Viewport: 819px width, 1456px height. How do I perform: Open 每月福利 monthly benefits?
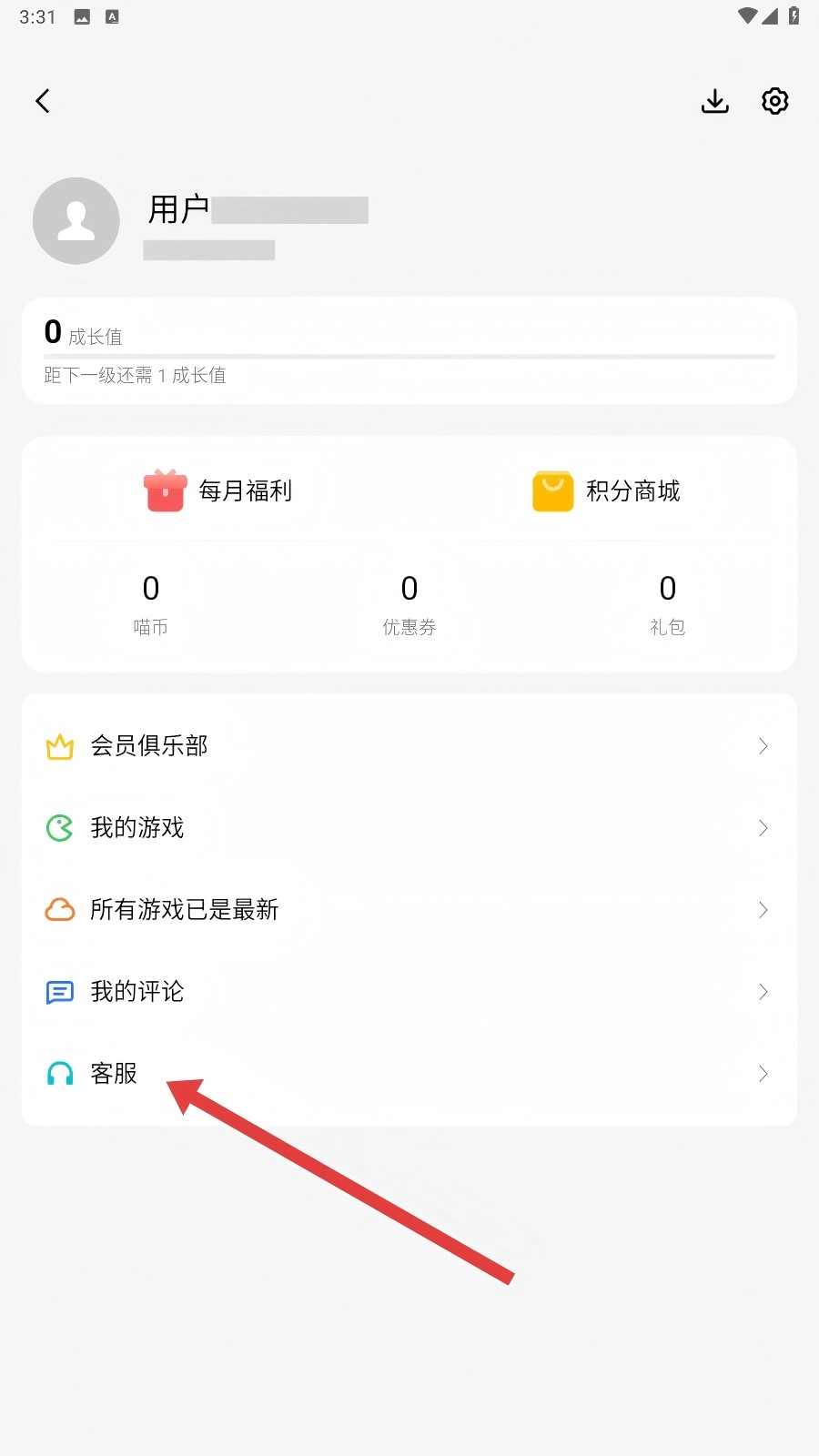tap(218, 491)
